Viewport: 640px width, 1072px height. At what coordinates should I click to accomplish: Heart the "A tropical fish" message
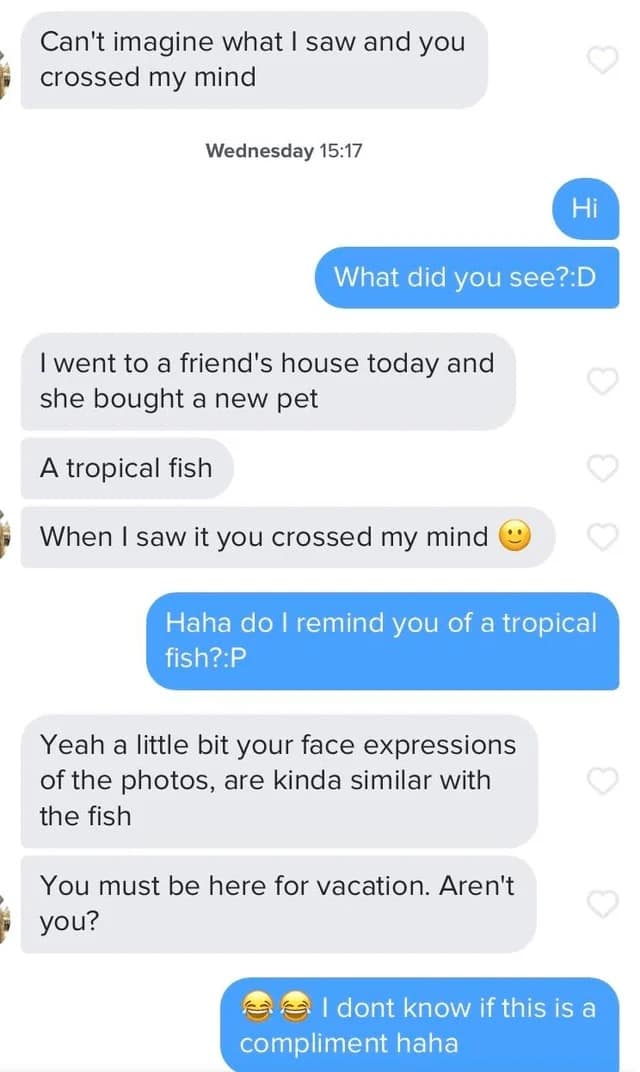click(601, 467)
